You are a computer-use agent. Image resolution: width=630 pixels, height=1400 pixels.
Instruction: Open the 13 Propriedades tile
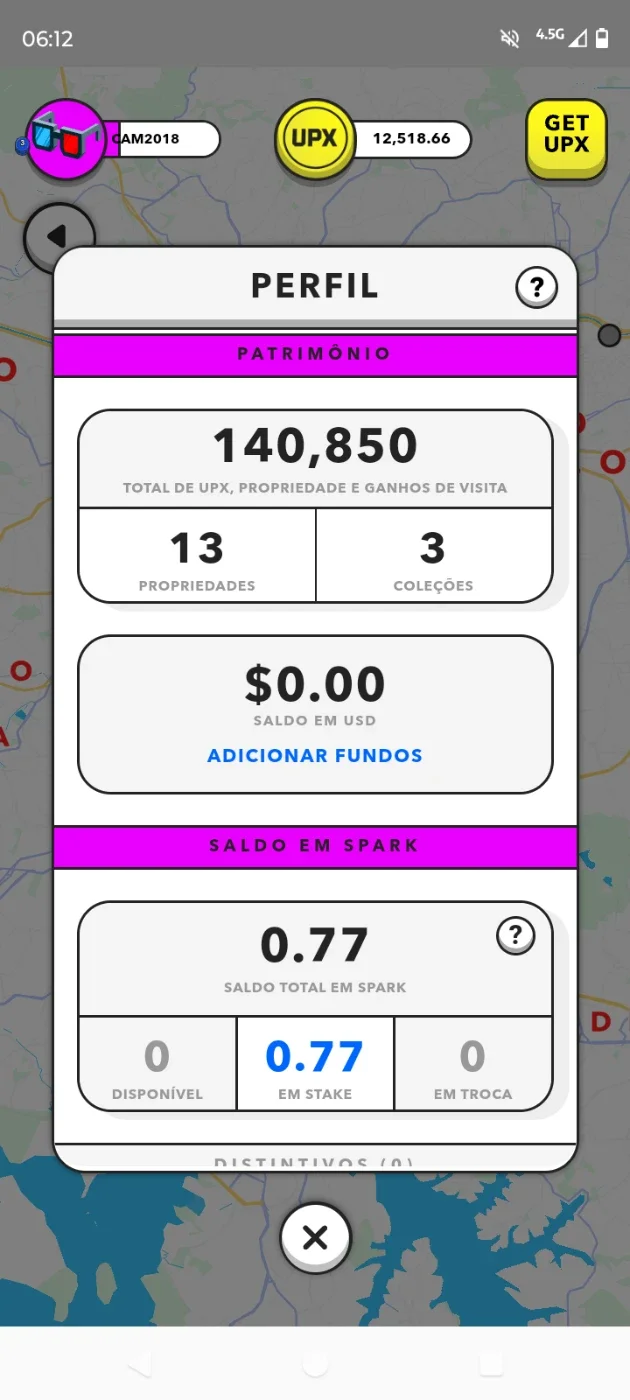(197, 556)
